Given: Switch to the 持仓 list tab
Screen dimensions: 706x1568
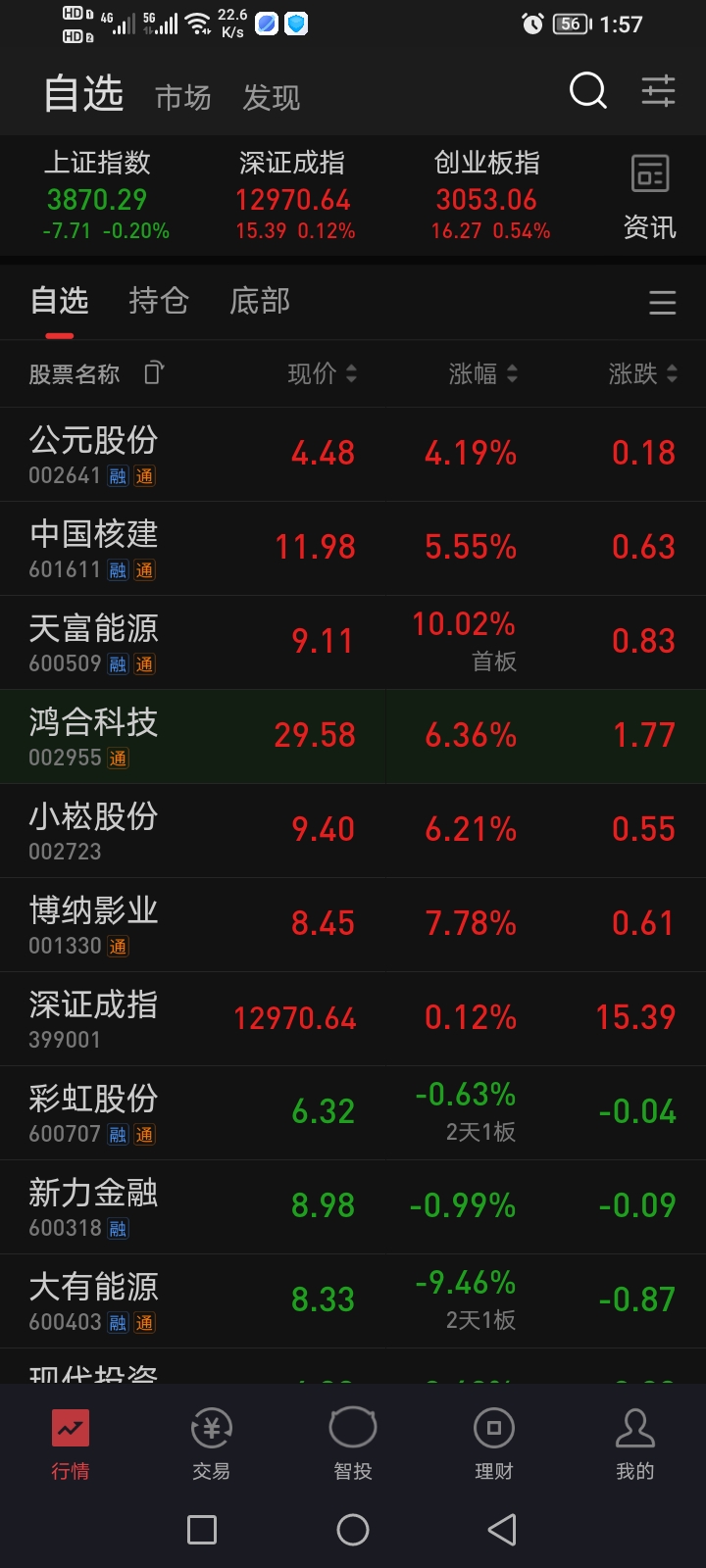Looking at the screenshot, I should [x=159, y=301].
